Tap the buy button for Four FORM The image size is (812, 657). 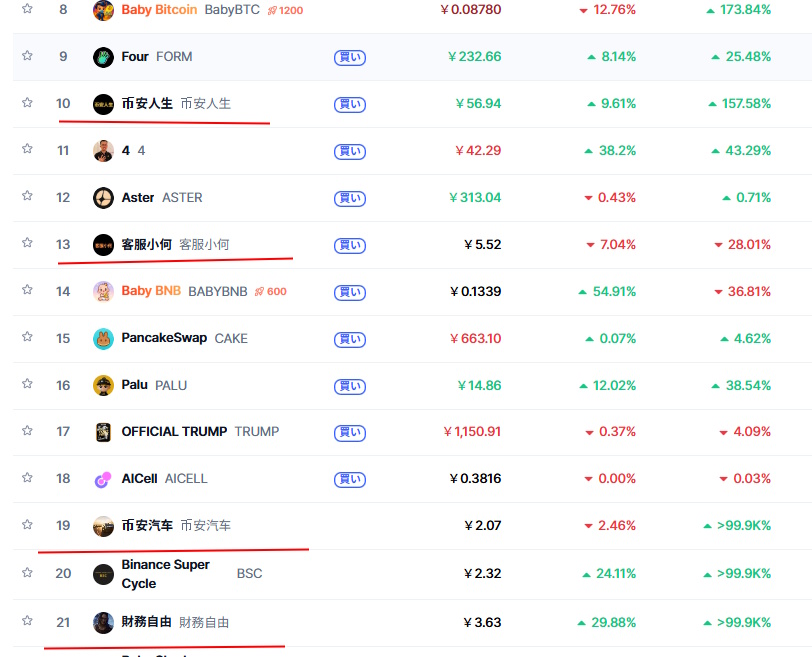pyautogui.click(x=349, y=57)
